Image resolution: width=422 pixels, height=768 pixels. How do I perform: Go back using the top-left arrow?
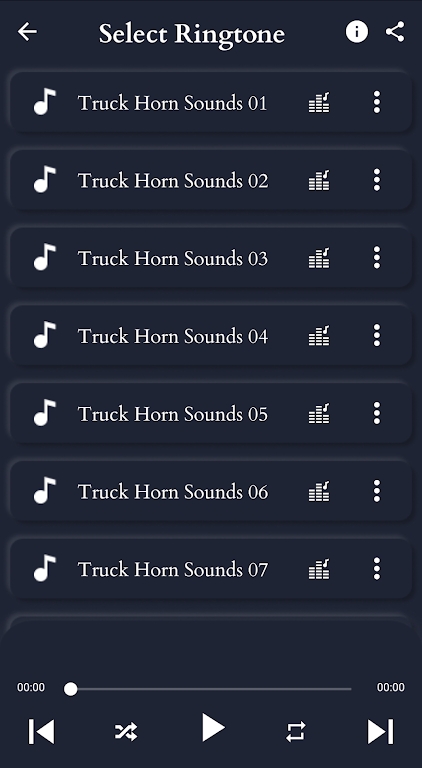pyautogui.click(x=27, y=32)
